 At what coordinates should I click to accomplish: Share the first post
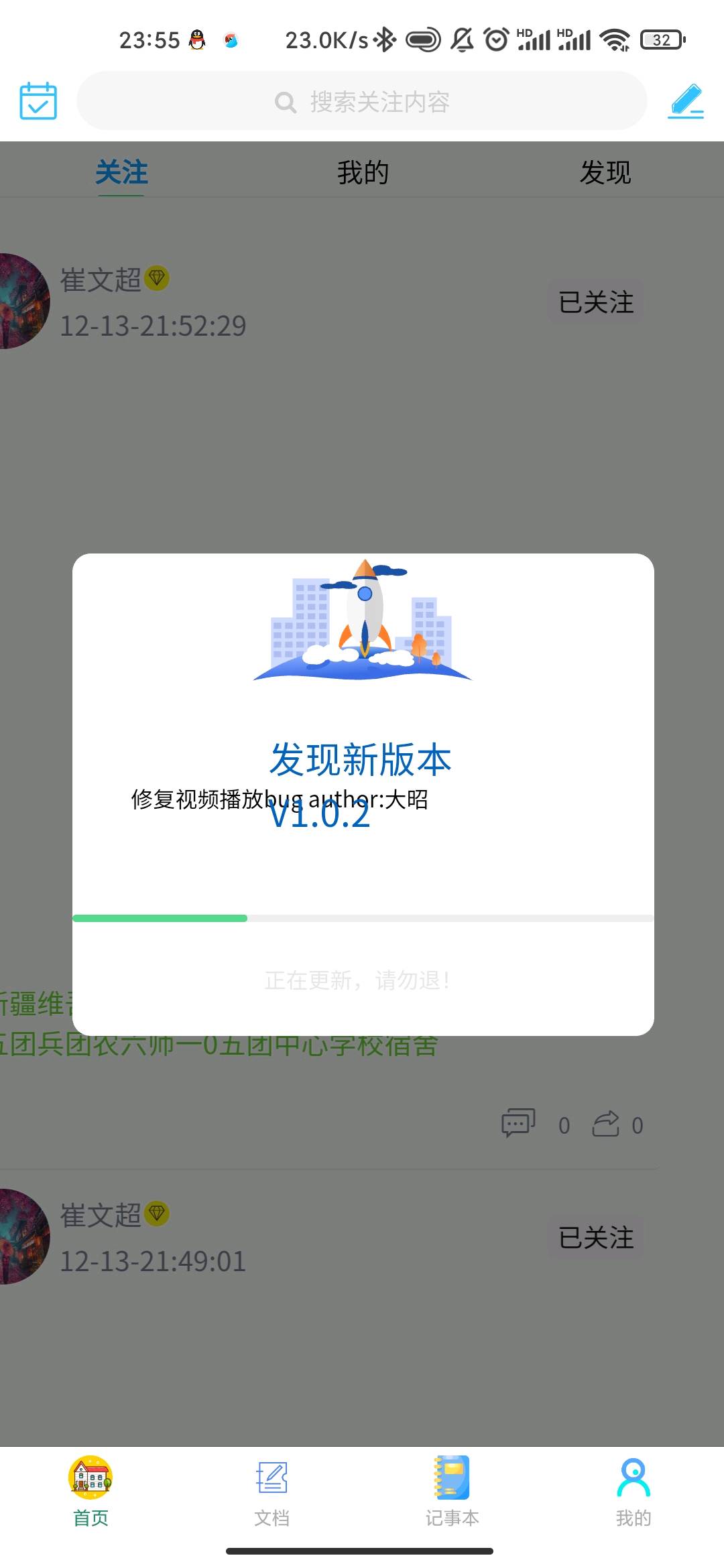coord(606,1124)
